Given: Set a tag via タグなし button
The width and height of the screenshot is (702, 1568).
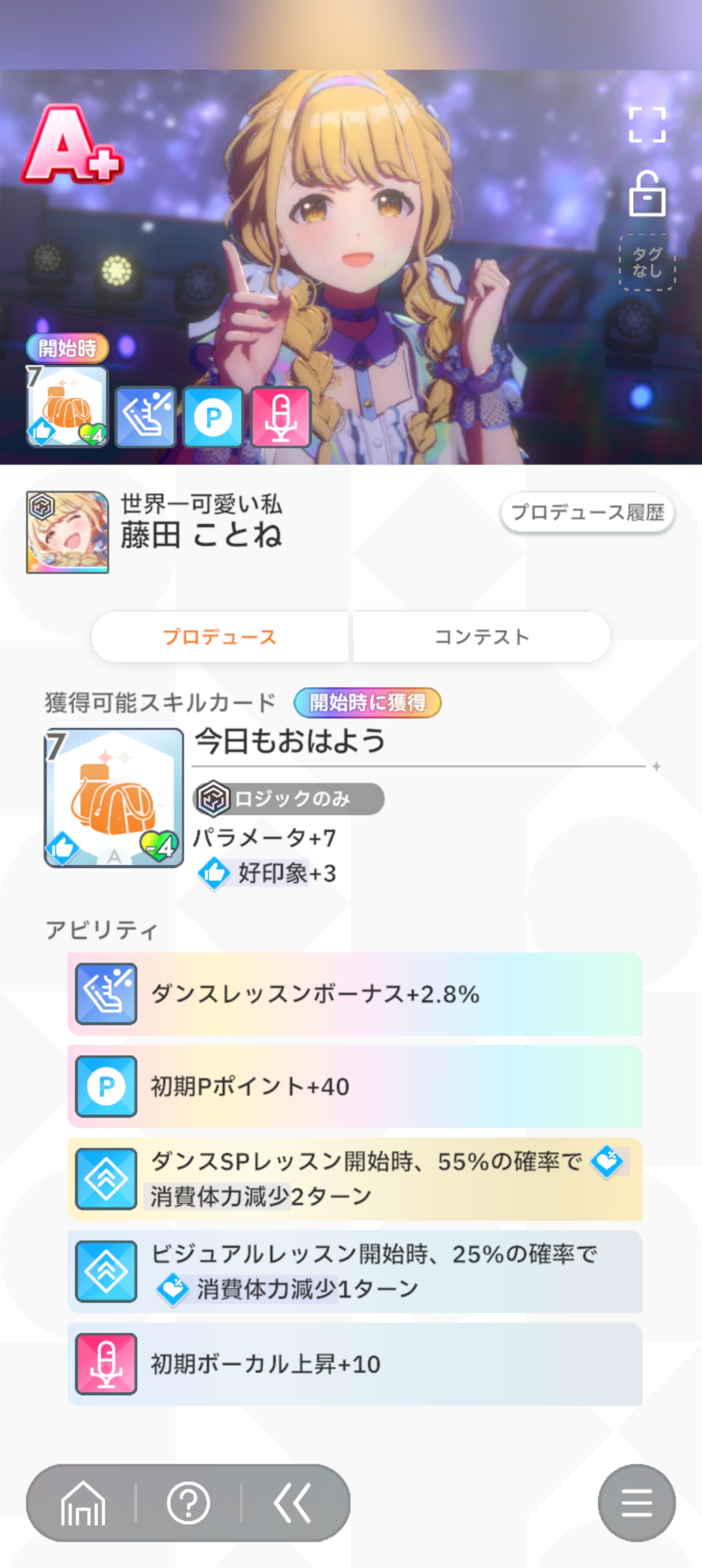Looking at the screenshot, I should [x=647, y=262].
